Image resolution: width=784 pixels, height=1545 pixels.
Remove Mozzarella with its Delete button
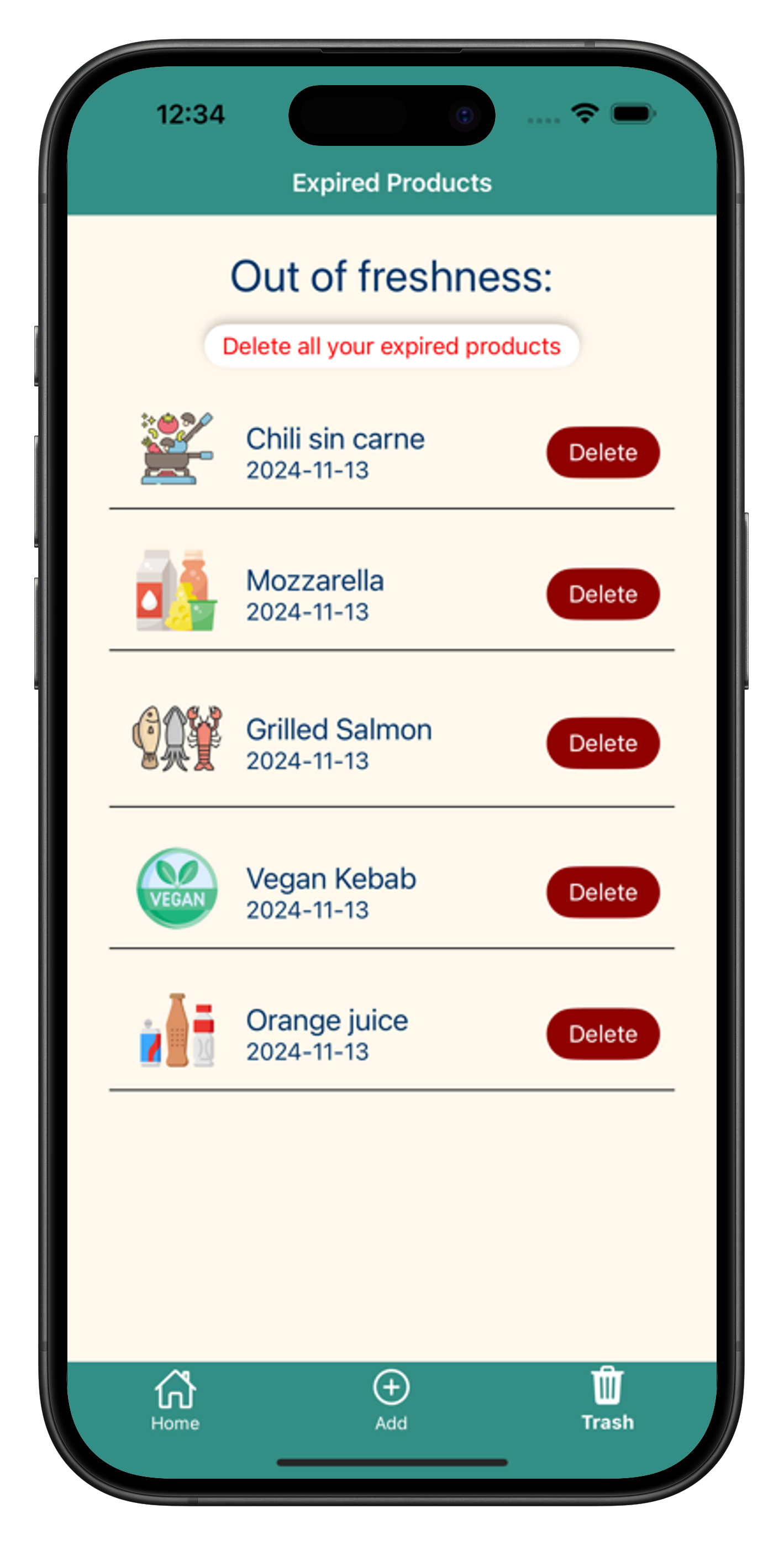(602, 594)
